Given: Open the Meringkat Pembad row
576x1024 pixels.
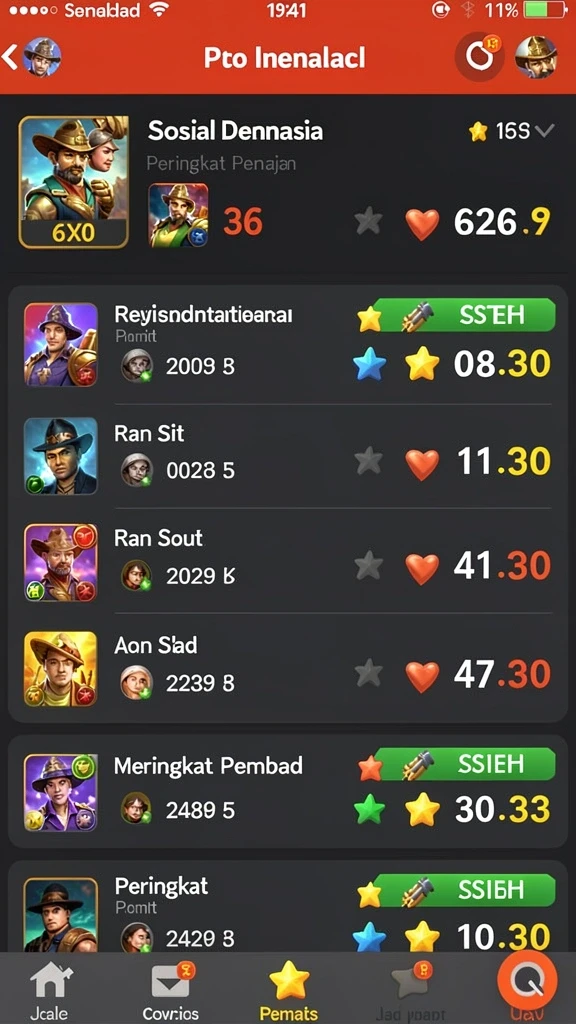Looking at the screenshot, I should pyautogui.click(x=288, y=792).
